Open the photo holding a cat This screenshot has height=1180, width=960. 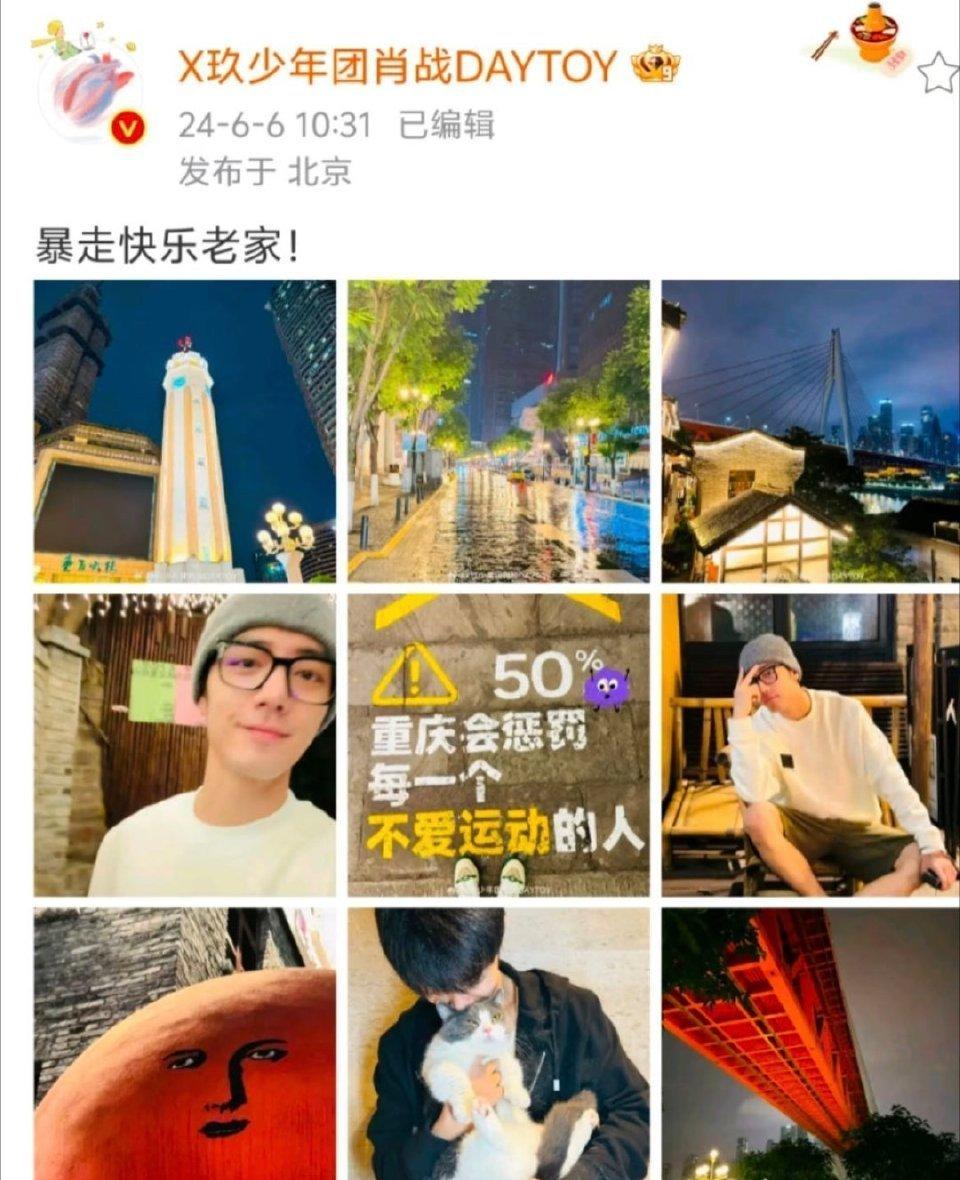pyautogui.click(x=498, y=1043)
